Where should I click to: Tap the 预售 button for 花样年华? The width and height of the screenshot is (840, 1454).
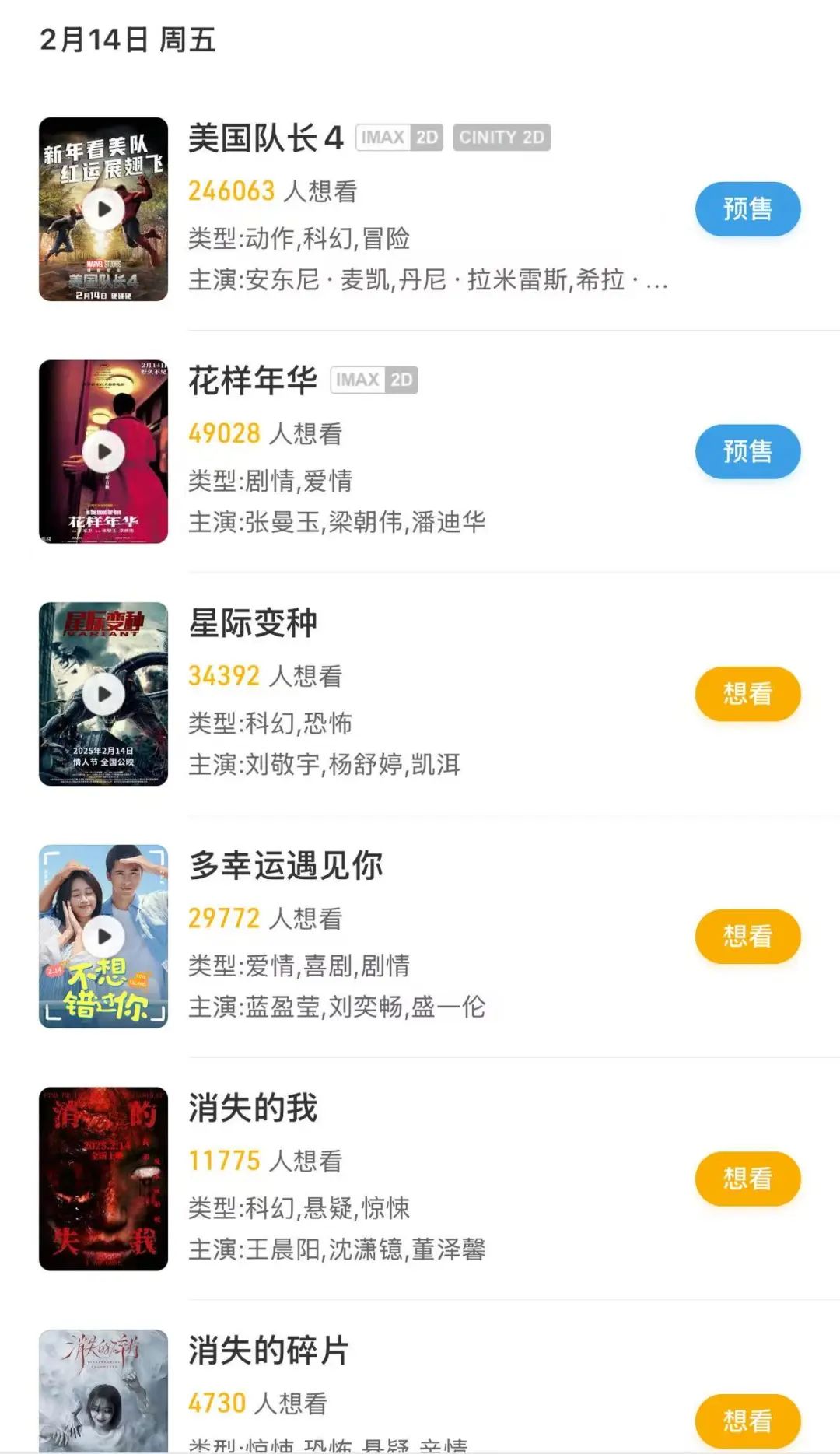pyautogui.click(x=748, y=451)
